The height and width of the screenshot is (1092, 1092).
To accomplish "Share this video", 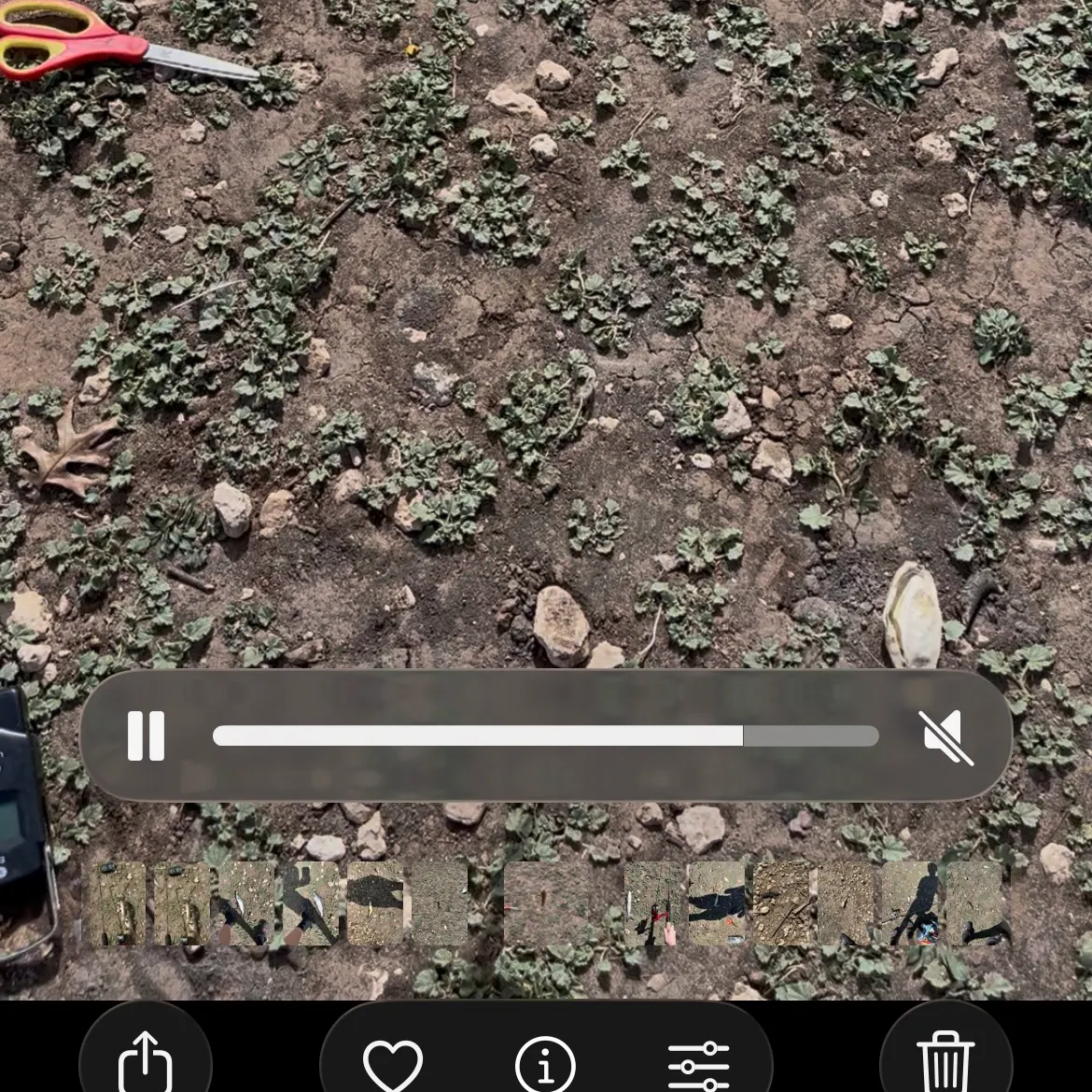I will (x=147, y=1062).
